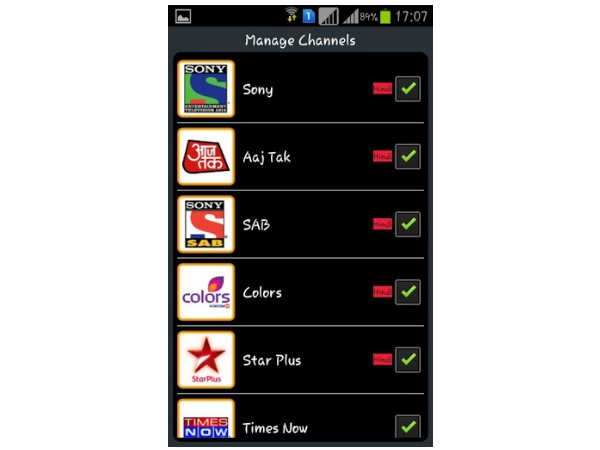Toggle the Times Now channel checkbox
The height and width of the screenshot is (450, 600).
click(x=407, y=427)
